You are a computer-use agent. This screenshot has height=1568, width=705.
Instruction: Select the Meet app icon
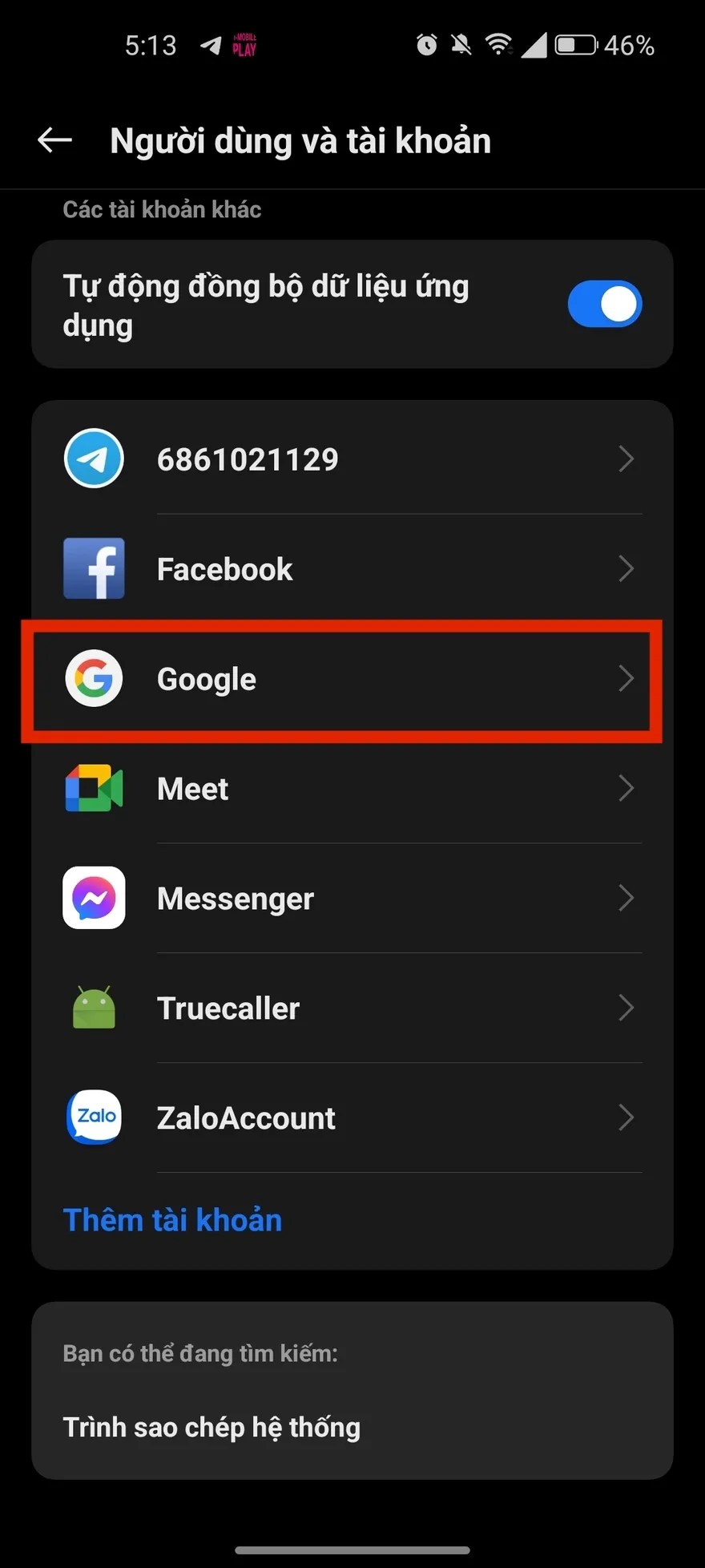point(94,788)
